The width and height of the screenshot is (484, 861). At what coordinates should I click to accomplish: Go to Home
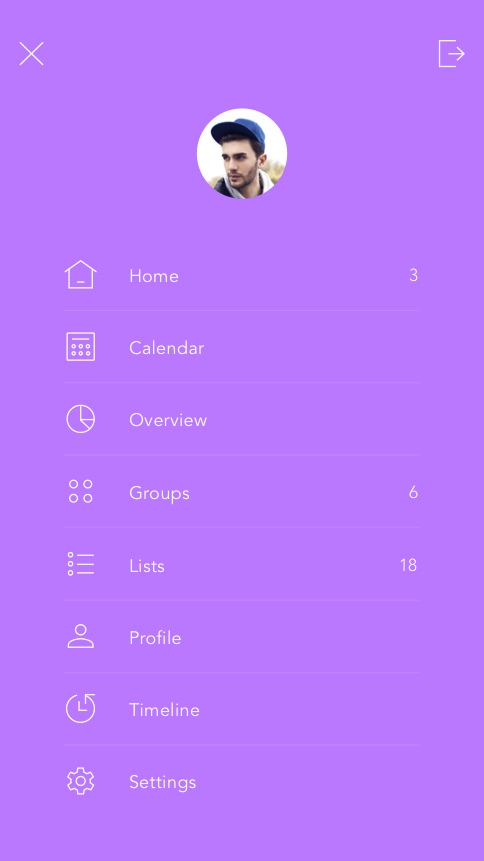242,275
